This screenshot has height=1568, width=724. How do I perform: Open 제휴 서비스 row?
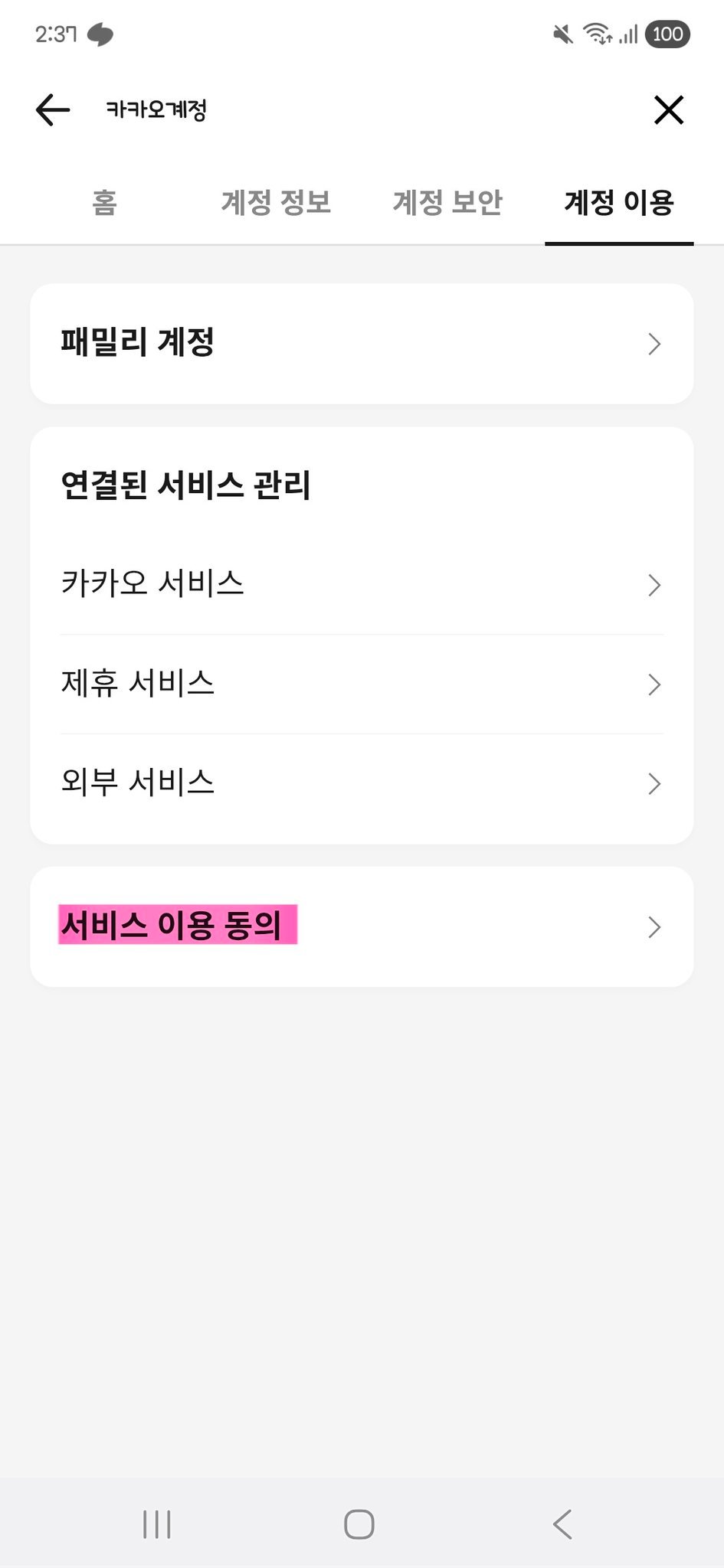[x=362, y=684]
